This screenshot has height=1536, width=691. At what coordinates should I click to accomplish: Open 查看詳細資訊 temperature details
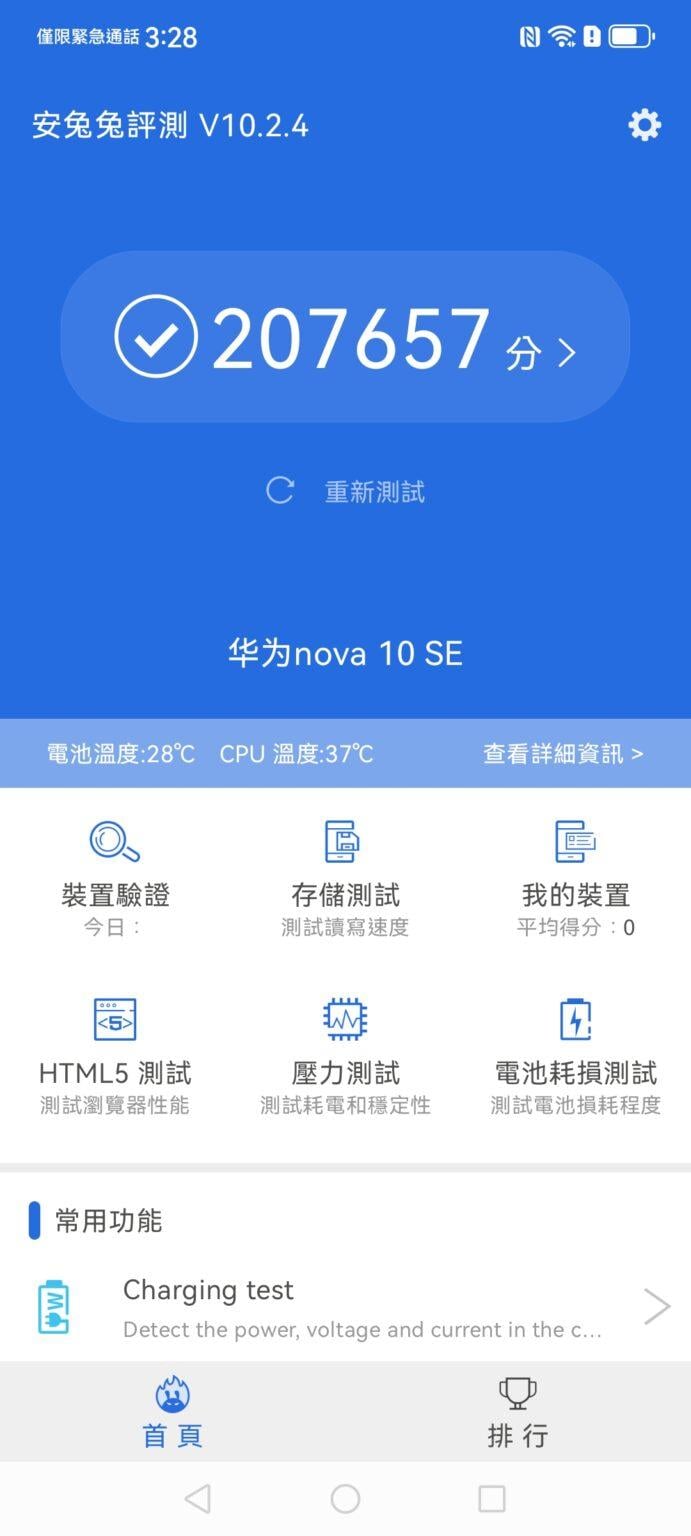[x=563, y=754]
